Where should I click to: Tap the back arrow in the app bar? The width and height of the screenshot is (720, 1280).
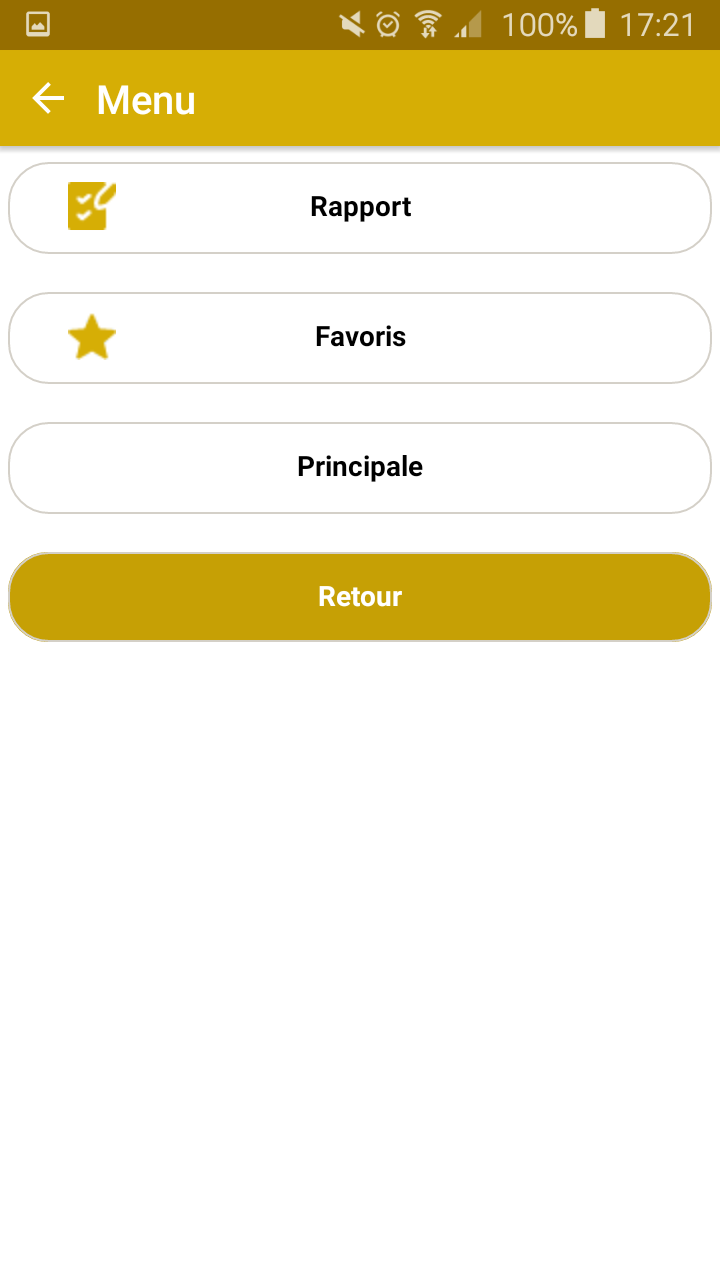pyautogui.click(x=48, y=99)
